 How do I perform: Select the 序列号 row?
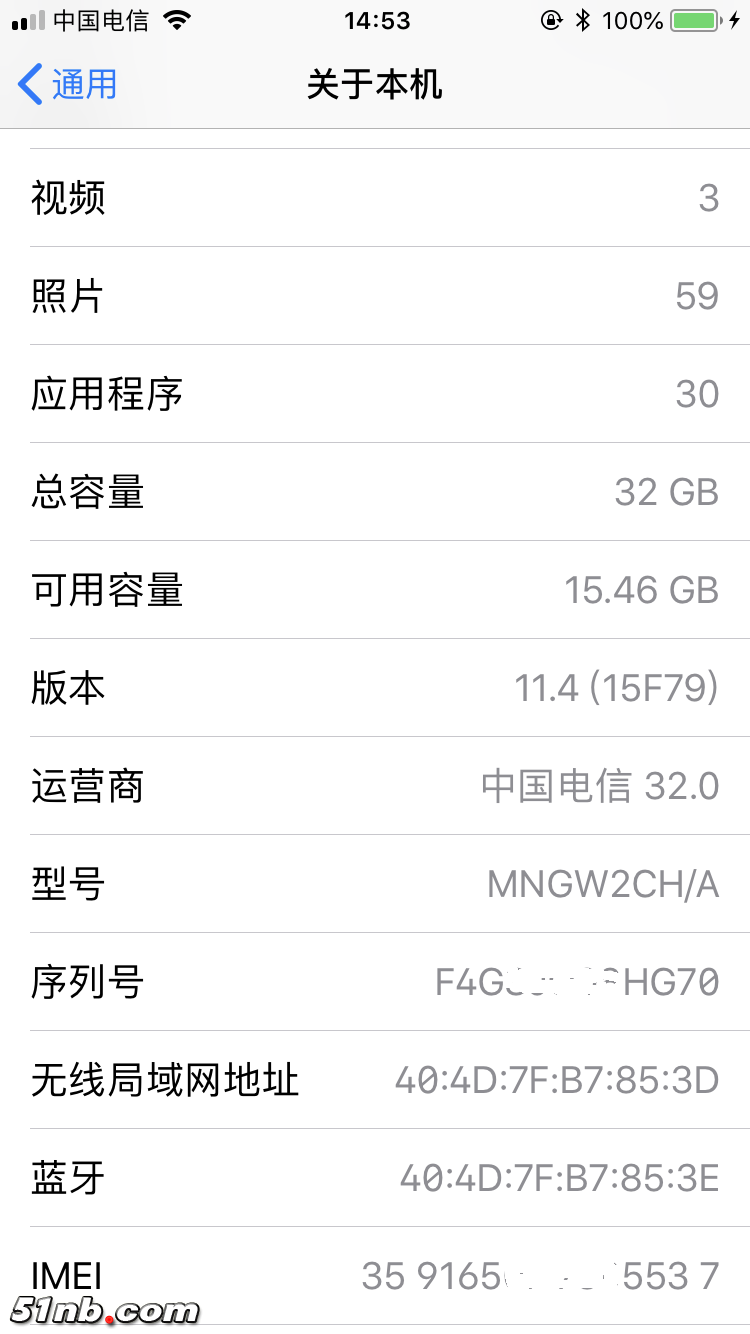tap(375, 983)
